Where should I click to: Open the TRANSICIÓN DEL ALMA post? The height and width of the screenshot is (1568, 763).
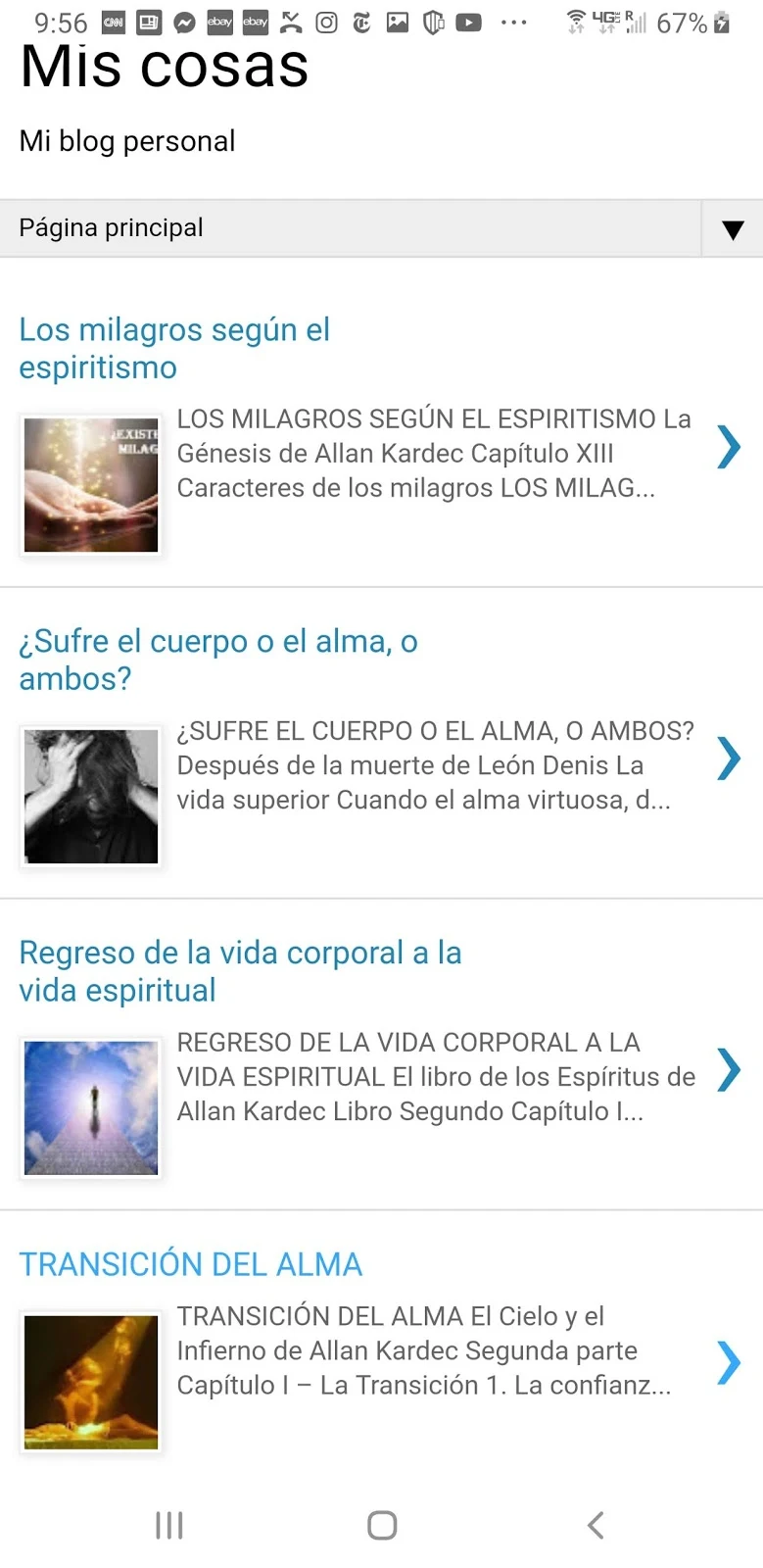(x=191, y=1264)
